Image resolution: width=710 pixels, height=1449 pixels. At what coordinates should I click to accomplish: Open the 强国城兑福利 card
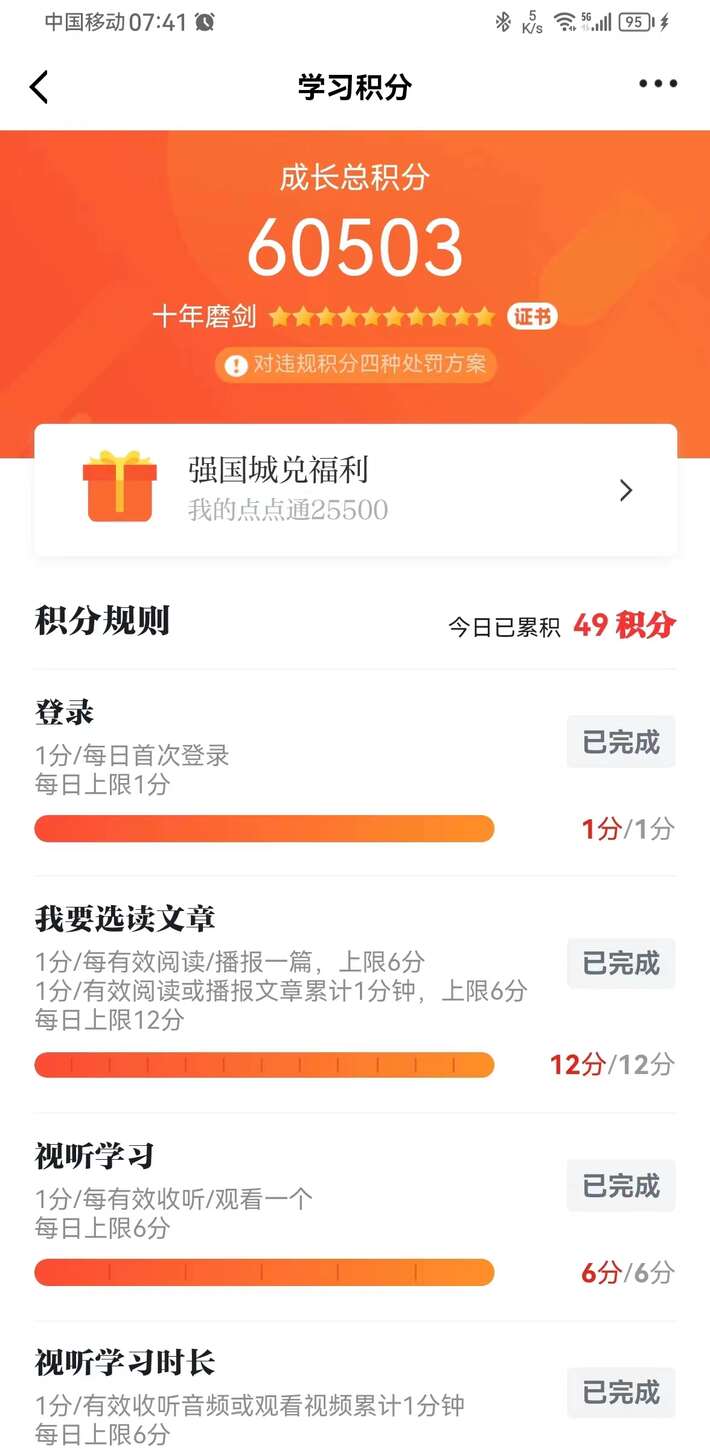pos(355,490)
